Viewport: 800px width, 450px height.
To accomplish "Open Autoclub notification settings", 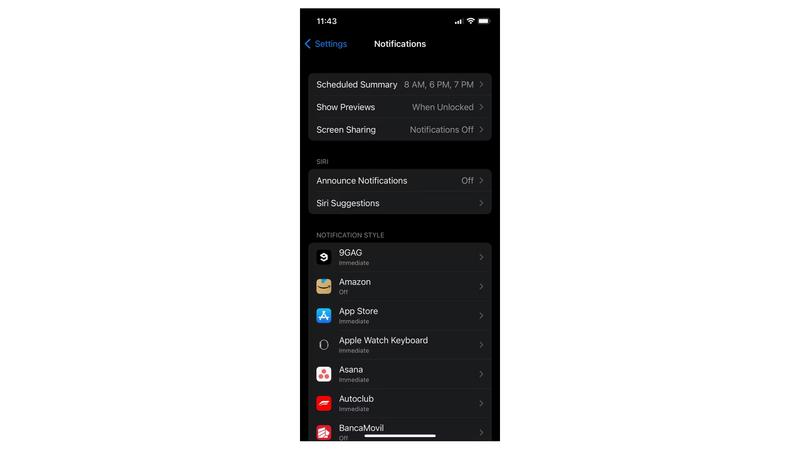I will [x=400, y=403].
